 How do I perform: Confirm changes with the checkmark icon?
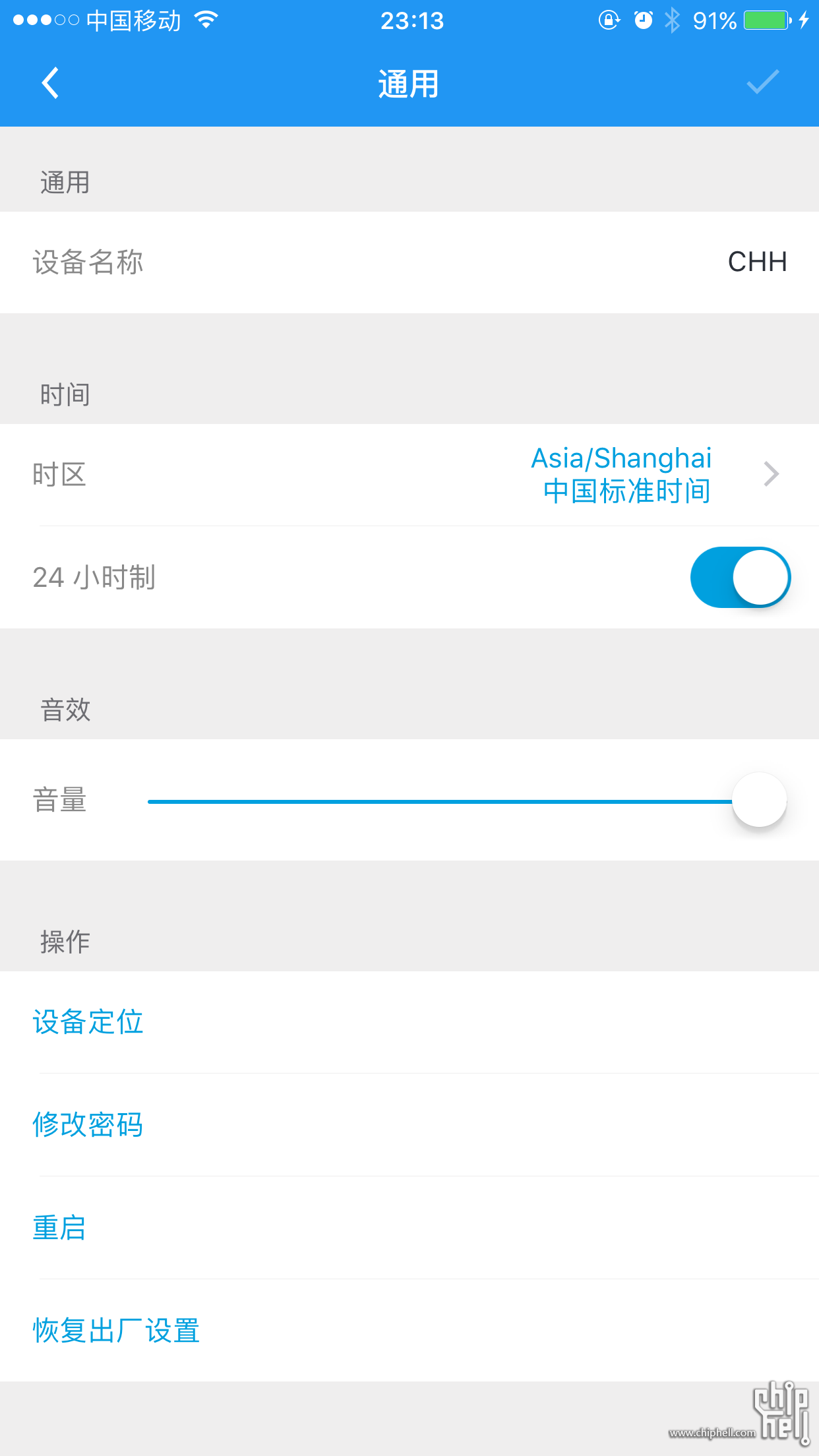[x=762, y=82]
